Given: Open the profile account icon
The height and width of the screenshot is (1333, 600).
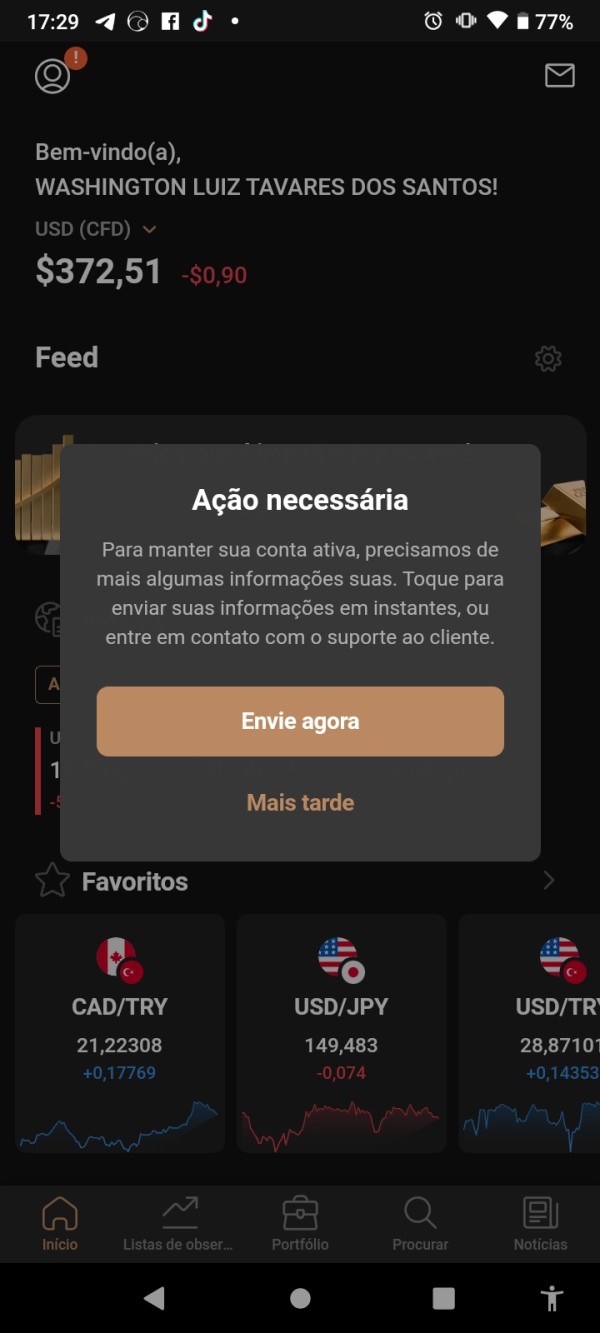Looking at the screenshot, I should 53,76.
